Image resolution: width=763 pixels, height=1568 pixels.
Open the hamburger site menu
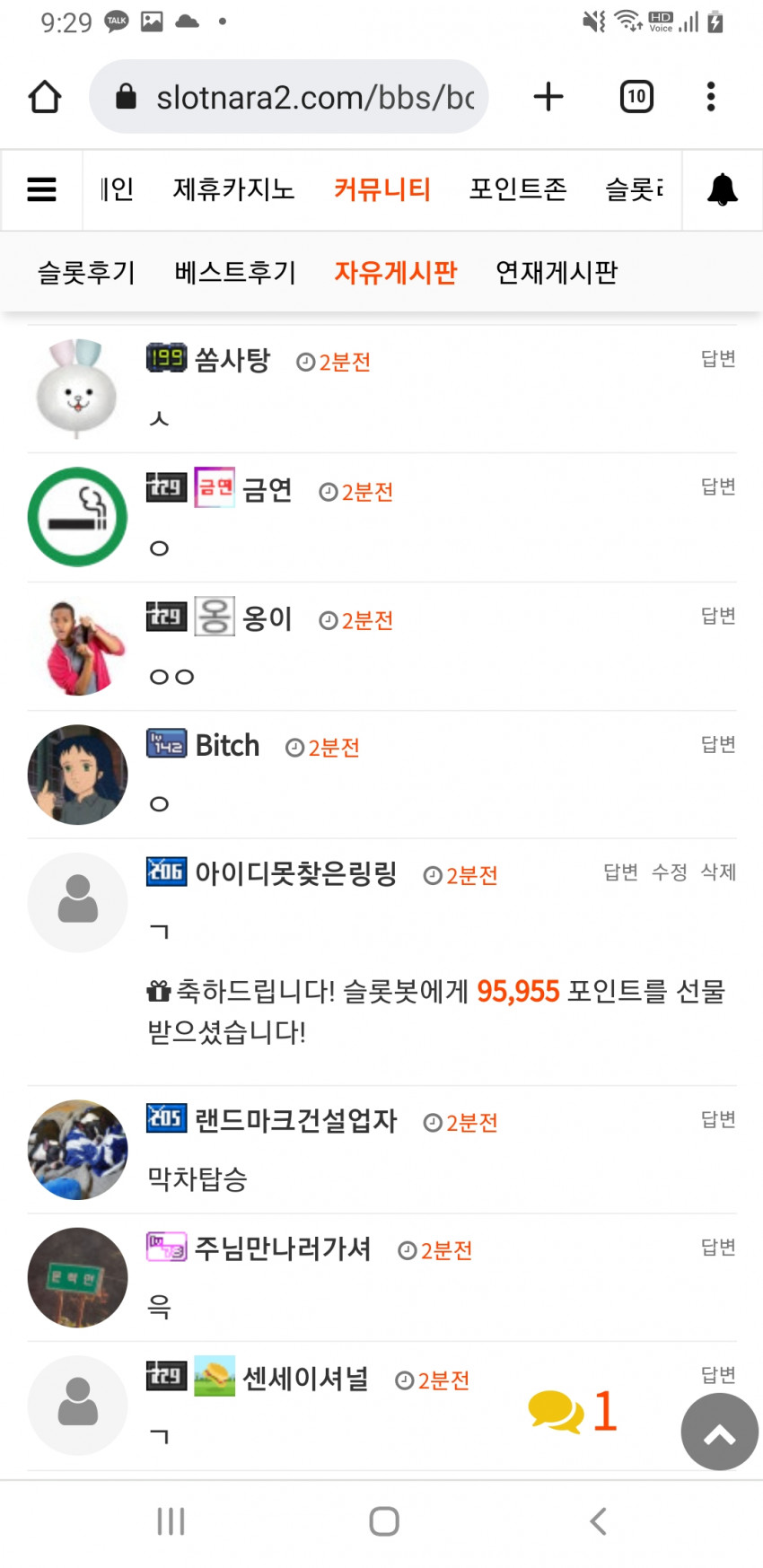point(41,190)
